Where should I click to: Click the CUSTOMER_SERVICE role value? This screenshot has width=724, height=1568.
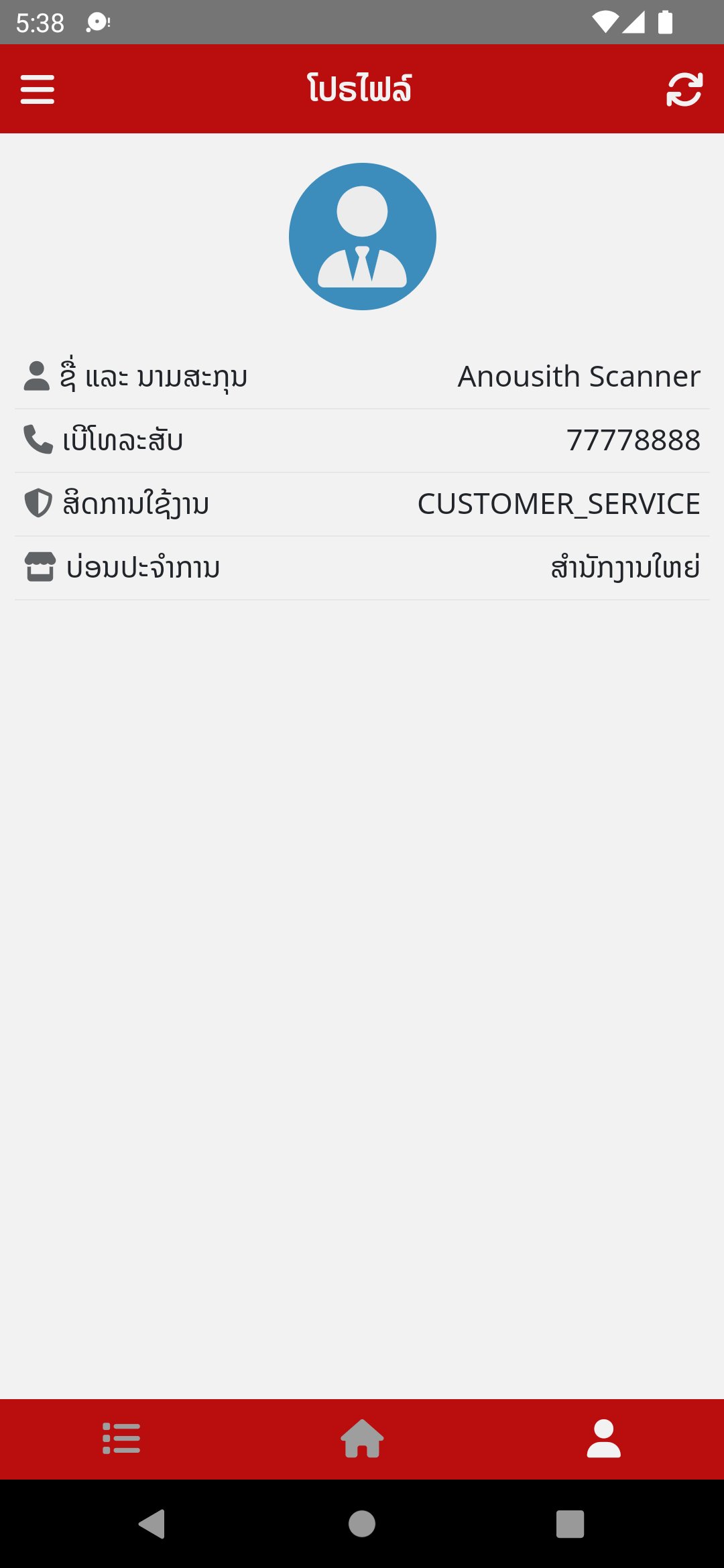pyautogui.click(x=558, y=505)
